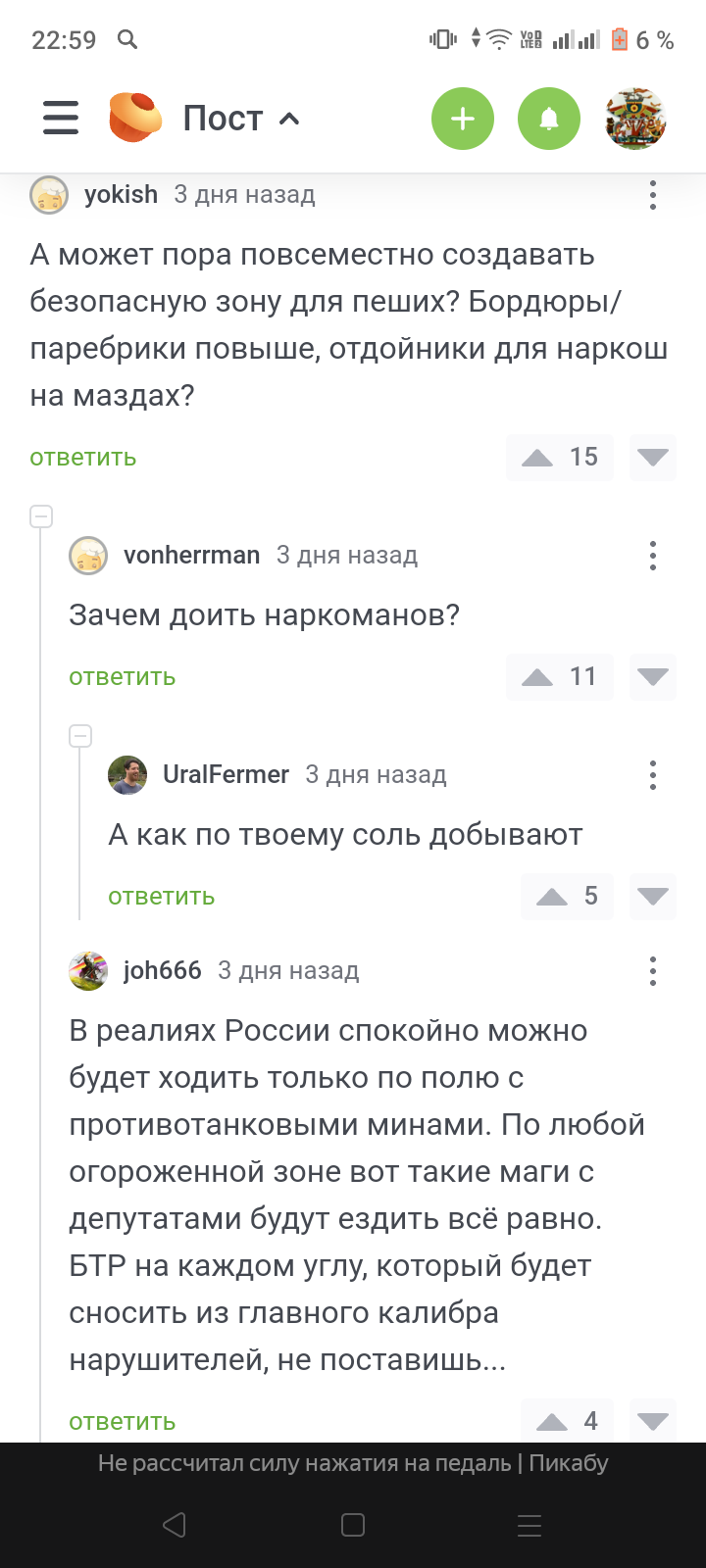Upvote vonherrman's comment
This screenshot has width=706, height=1568.
538,677
